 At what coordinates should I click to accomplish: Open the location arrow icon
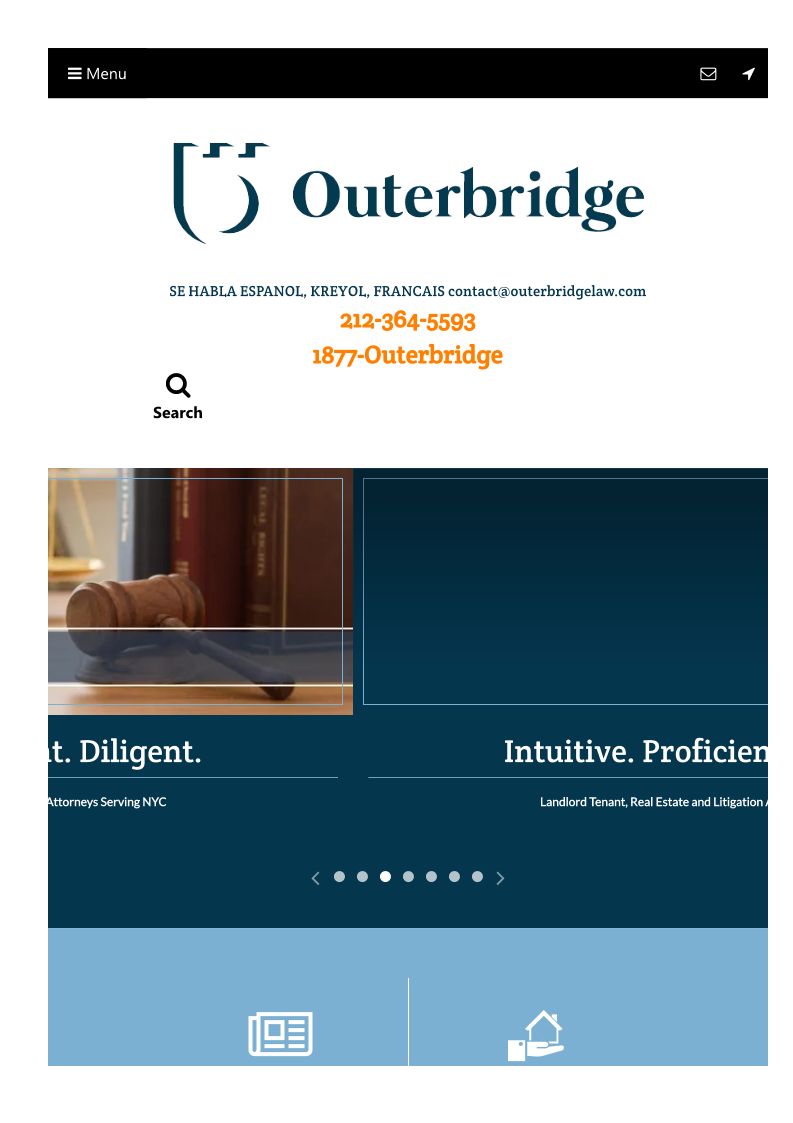748,73
